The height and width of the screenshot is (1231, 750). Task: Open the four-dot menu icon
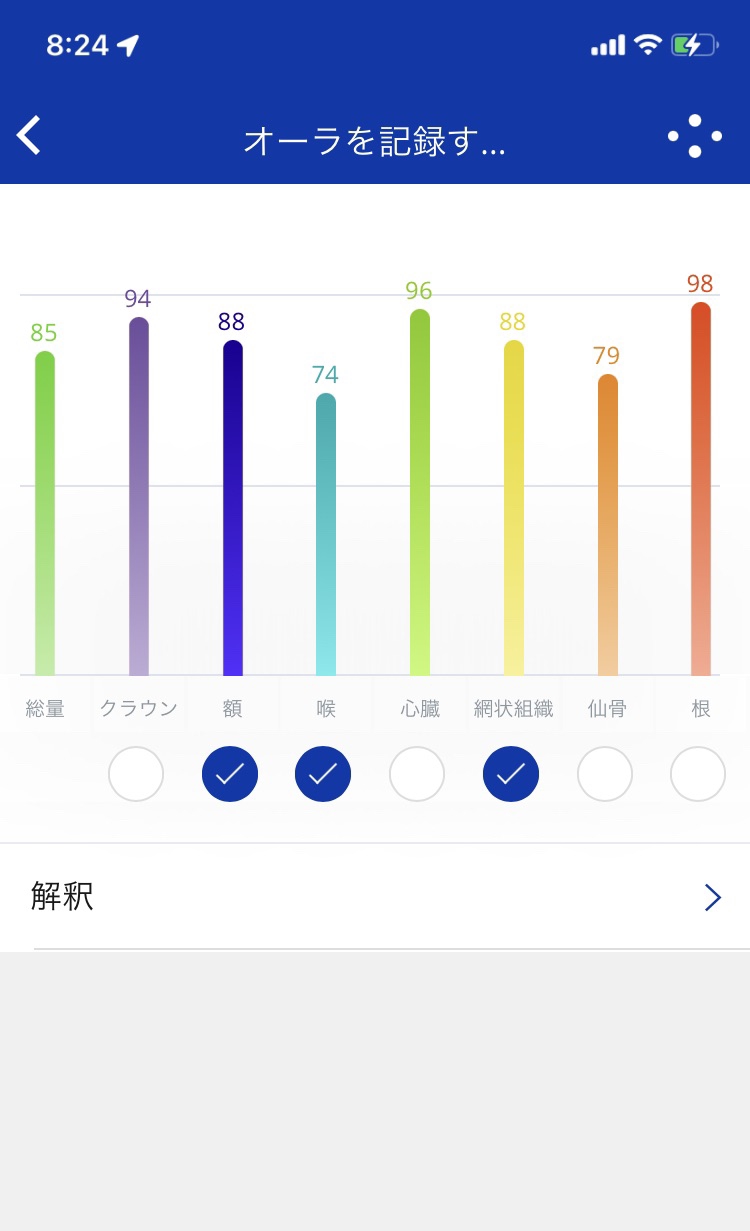[x=695, y=136]
